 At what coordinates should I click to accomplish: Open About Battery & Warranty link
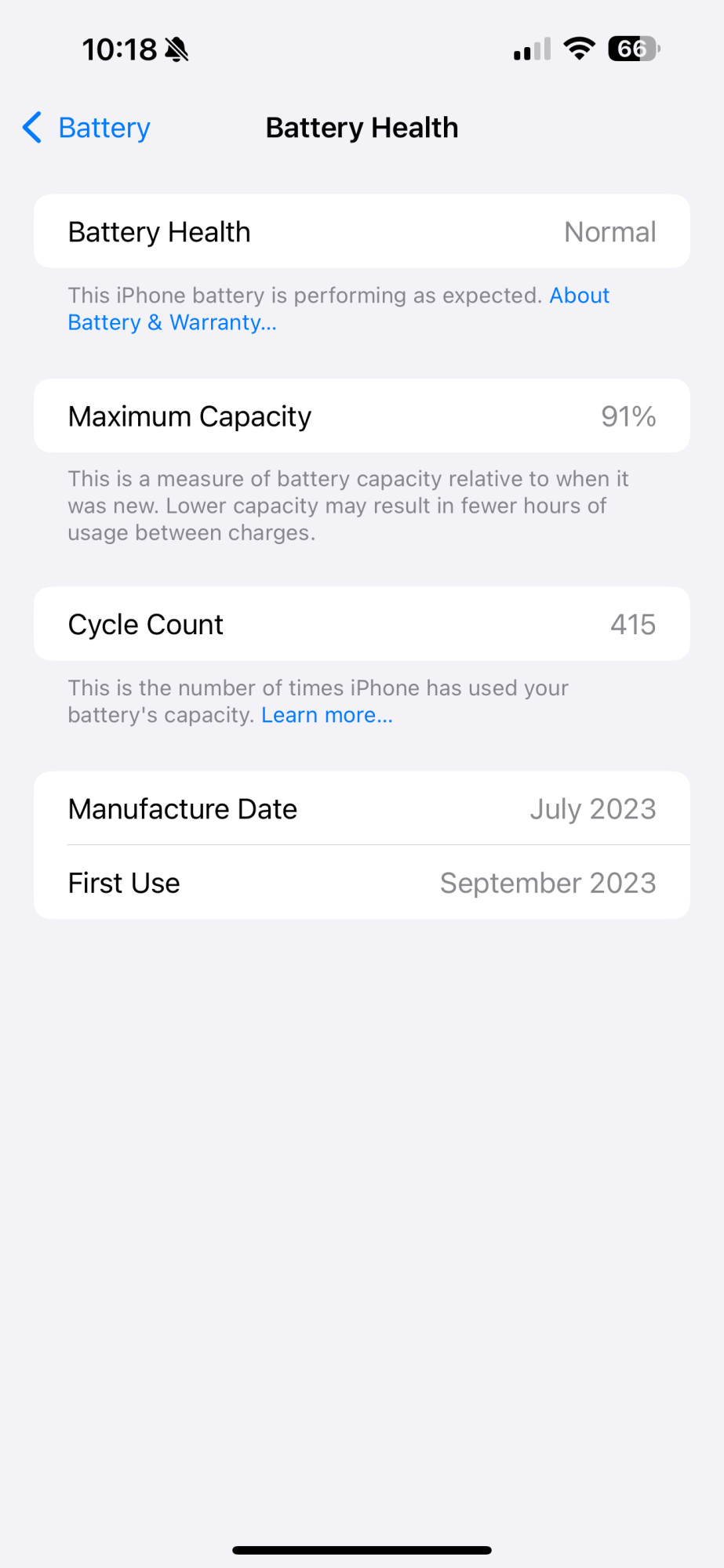tap(172, 322)
